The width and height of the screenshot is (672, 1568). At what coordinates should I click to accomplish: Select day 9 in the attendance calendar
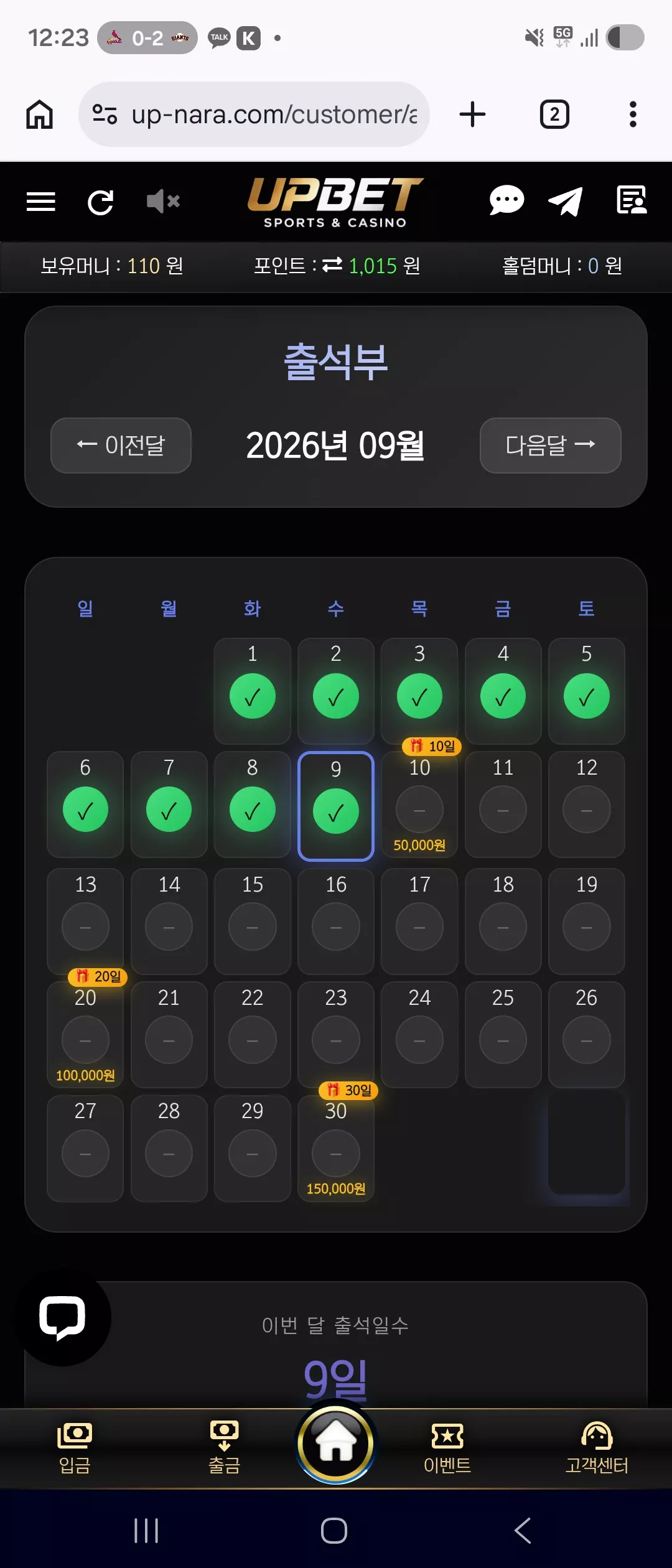[x=336, y=806]
